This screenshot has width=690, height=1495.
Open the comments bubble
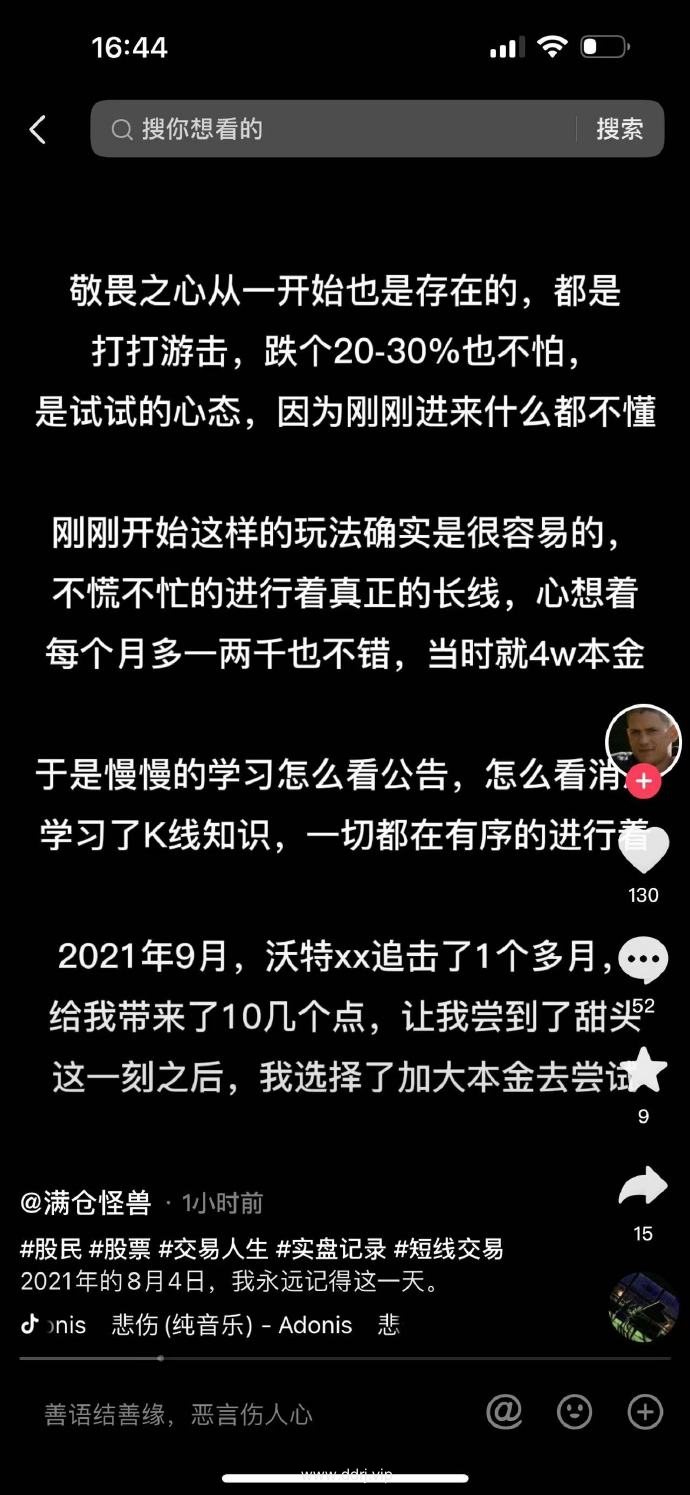tap(643, 960)
